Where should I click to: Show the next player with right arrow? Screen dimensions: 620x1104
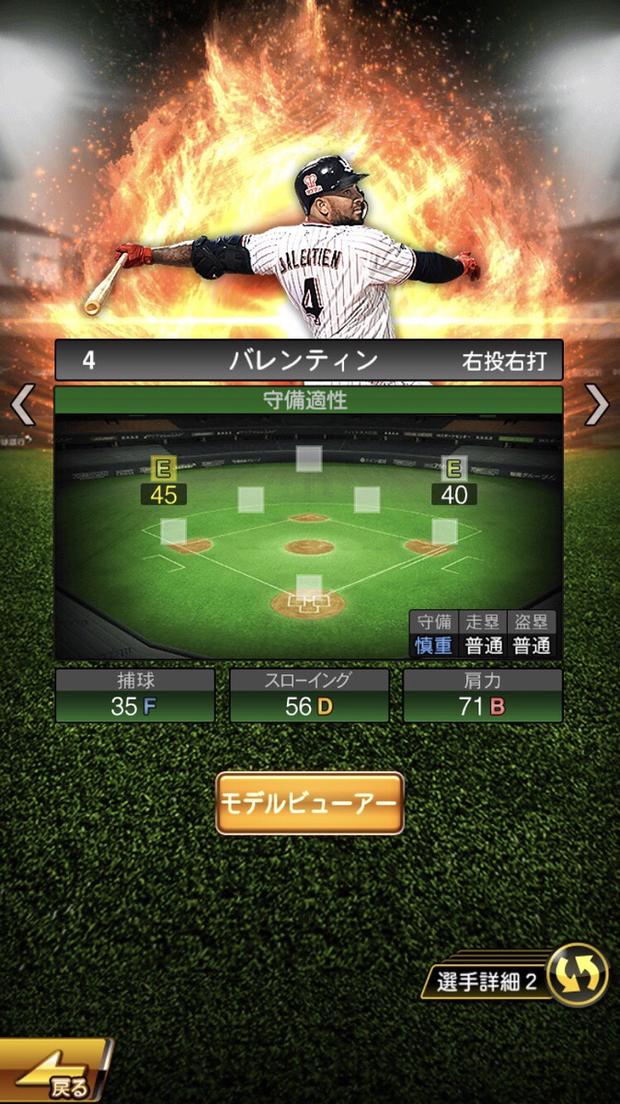[x=597, y=405]
